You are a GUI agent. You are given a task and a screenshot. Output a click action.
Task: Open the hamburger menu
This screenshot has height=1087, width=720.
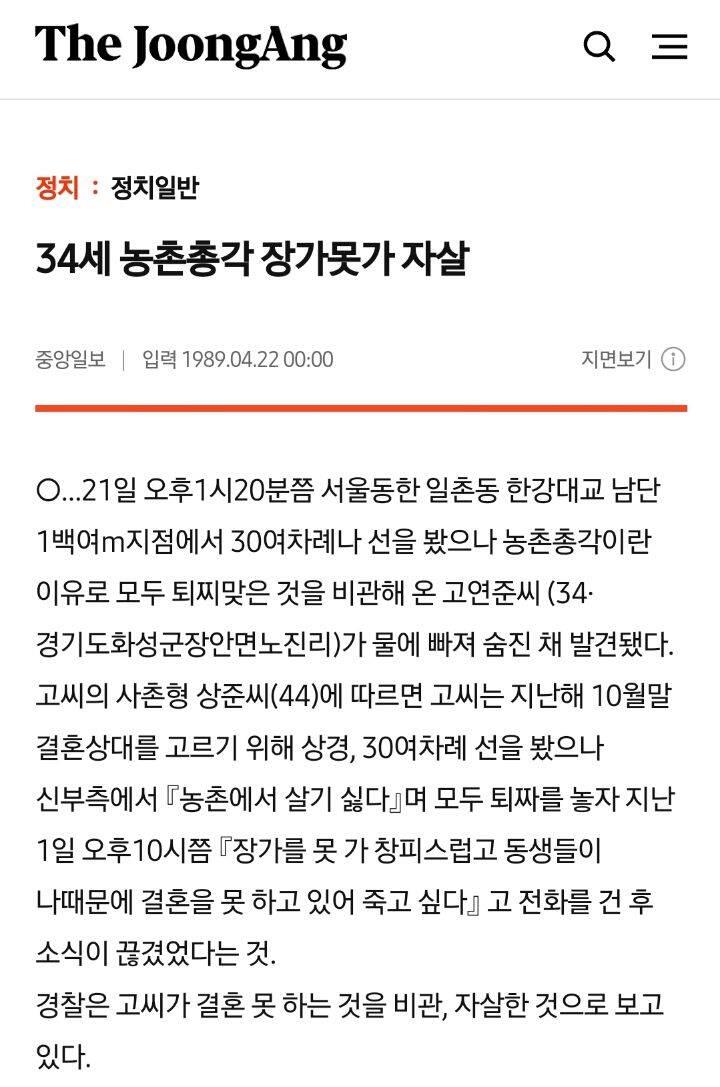(669, 46)
